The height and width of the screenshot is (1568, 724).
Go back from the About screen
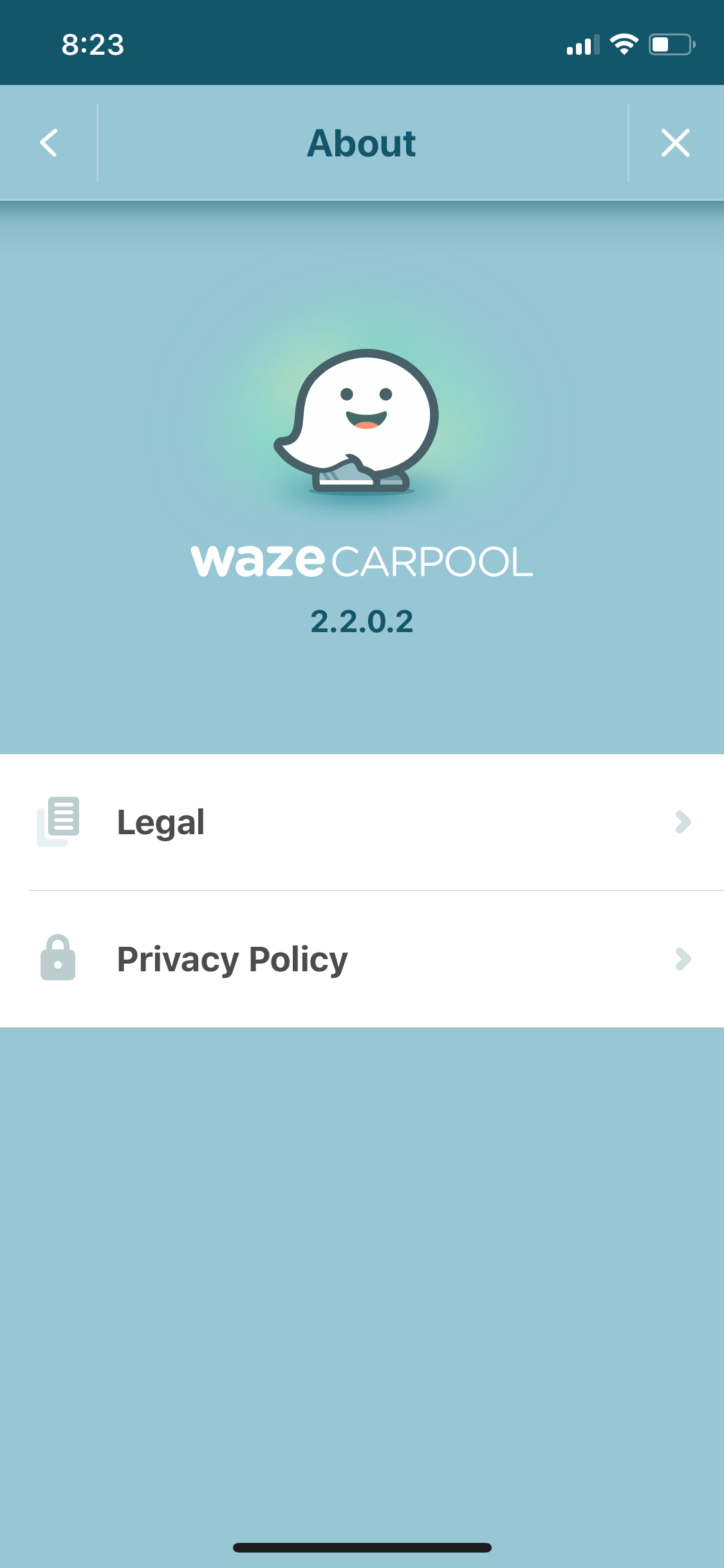49,143
